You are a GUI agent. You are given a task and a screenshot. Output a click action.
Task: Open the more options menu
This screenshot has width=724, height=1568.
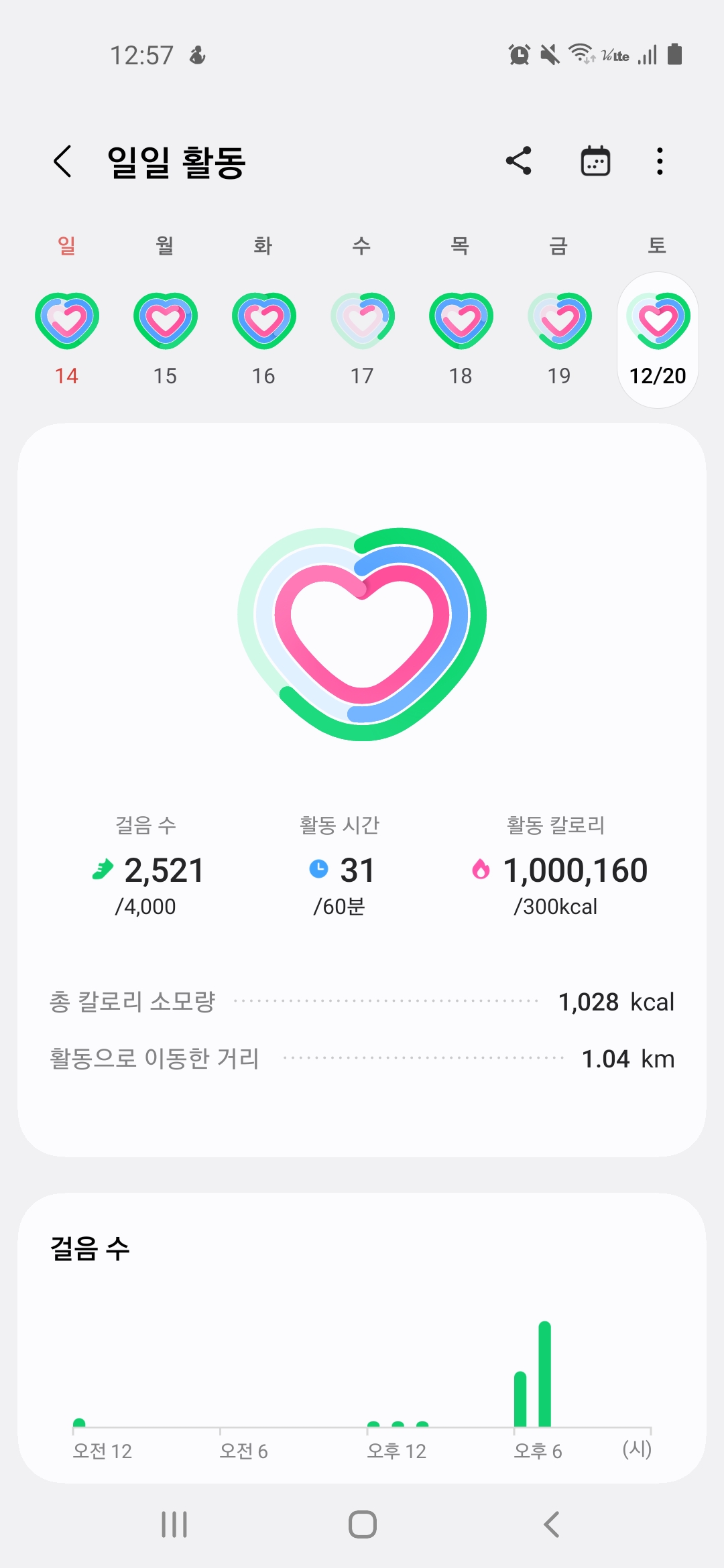pyautogui.click(x=660, y=161)
